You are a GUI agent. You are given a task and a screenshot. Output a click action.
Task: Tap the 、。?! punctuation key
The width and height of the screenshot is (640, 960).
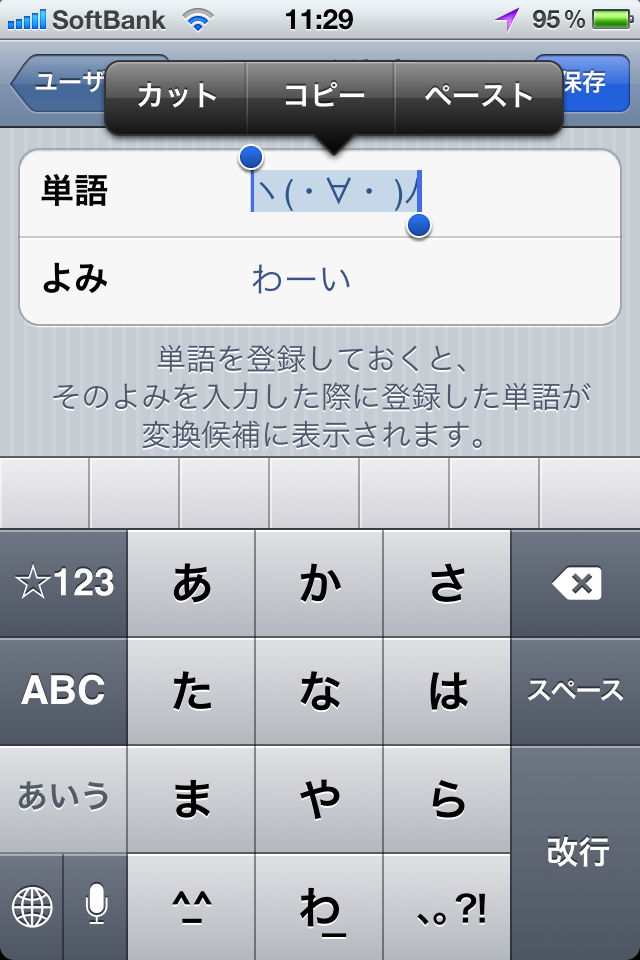448,906
